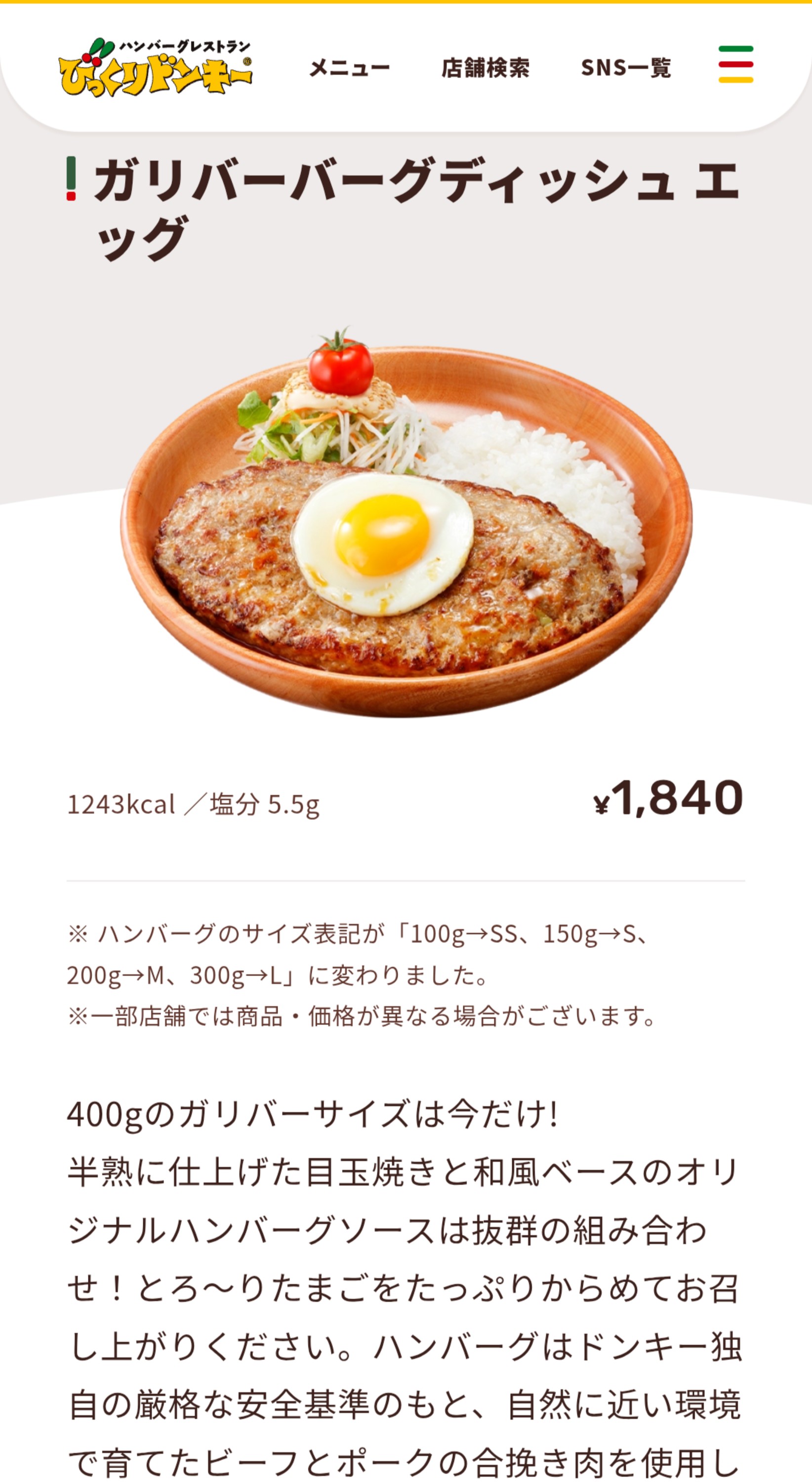This screenshot has height=1484, width=812.
Task: Open 店舗検索 store search
Action: [x=485, y=68]
